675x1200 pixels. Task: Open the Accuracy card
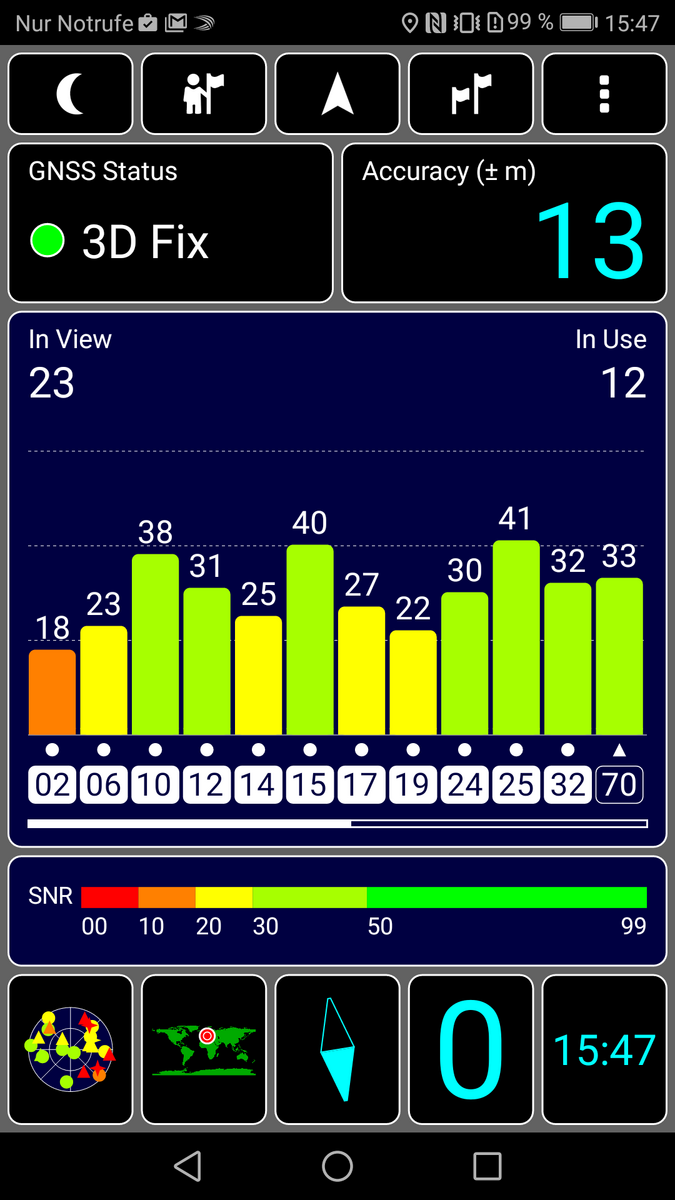coord(504,223)
